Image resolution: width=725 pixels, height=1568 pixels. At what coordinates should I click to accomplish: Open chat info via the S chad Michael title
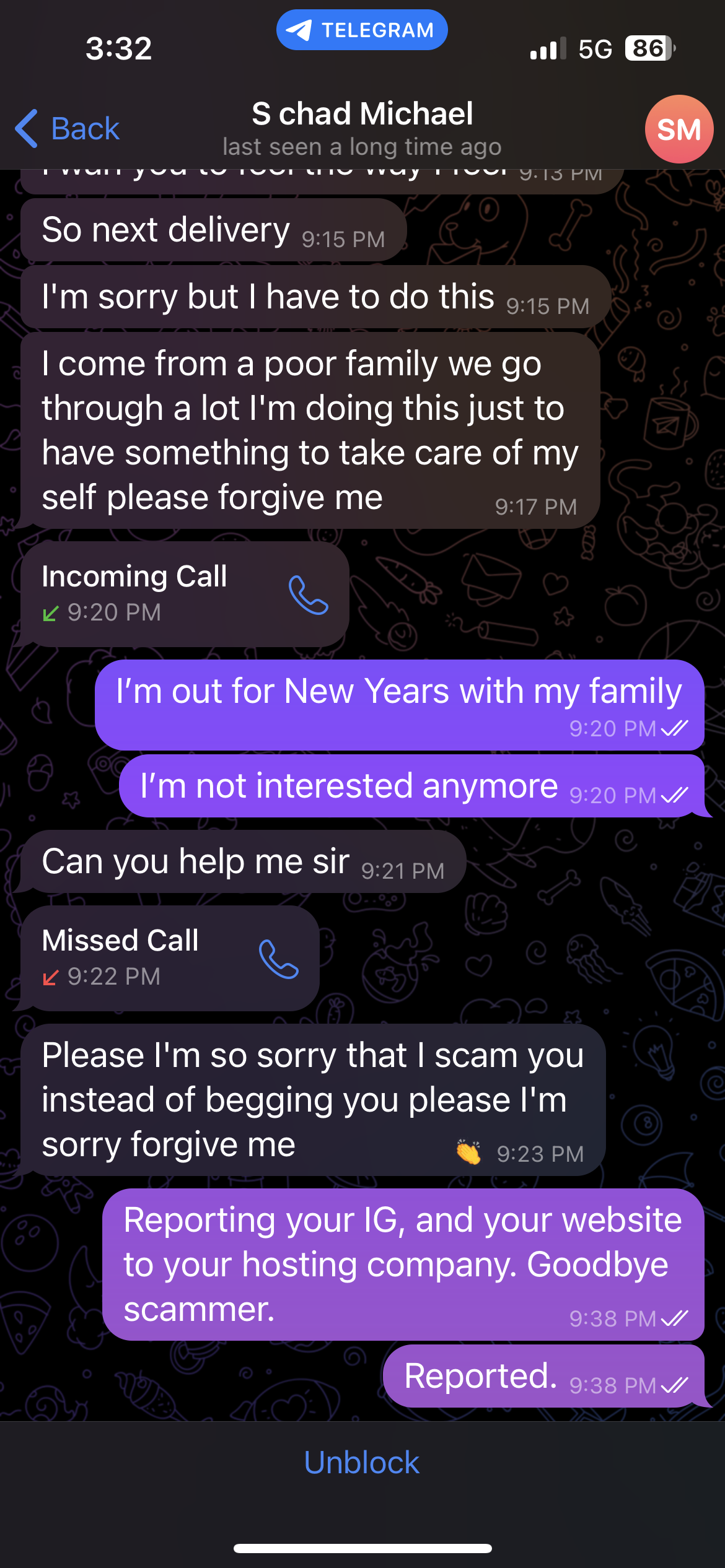pyautogui.click(x=362, y=114)
